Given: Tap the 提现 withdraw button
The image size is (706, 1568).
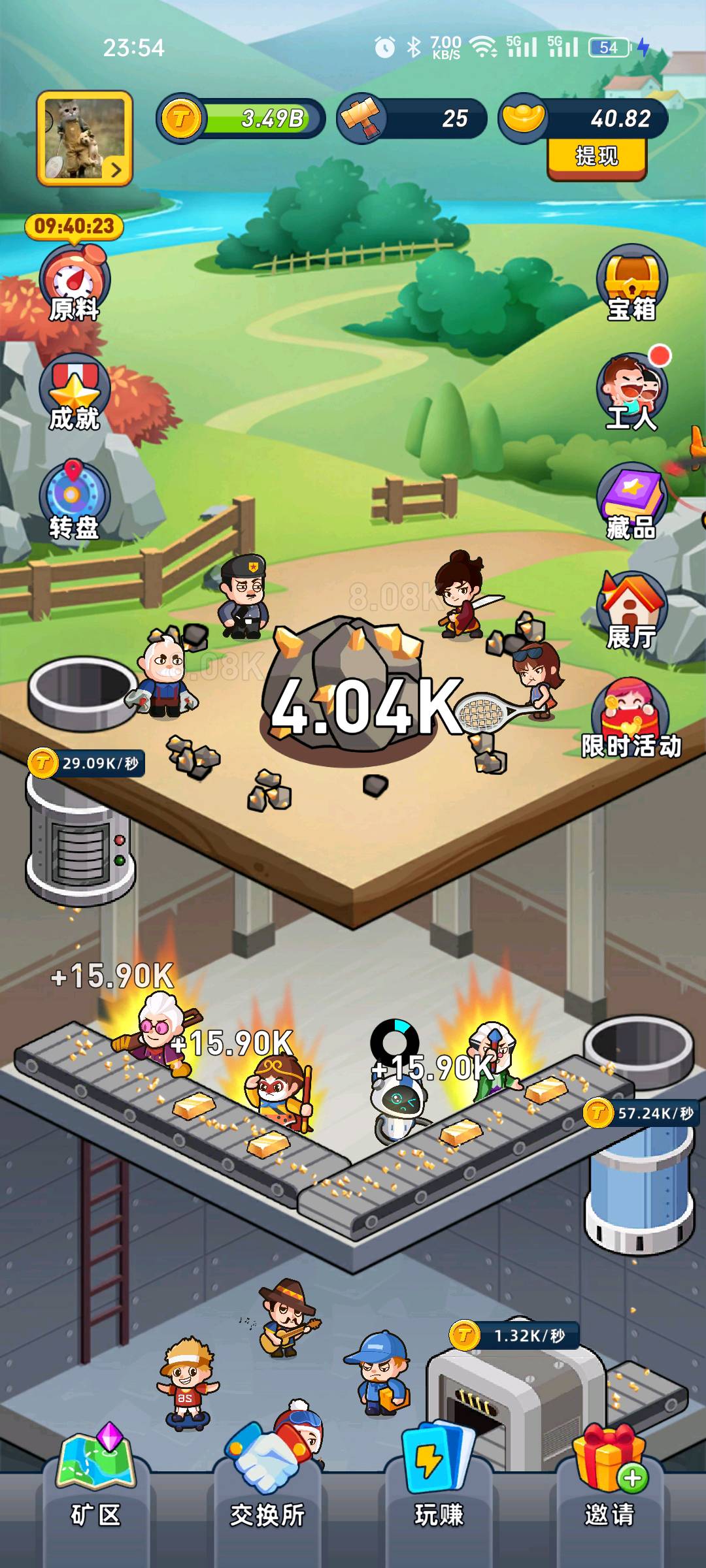Looking at the screenshot, I should pyautogui.click(x=596, y=157).
